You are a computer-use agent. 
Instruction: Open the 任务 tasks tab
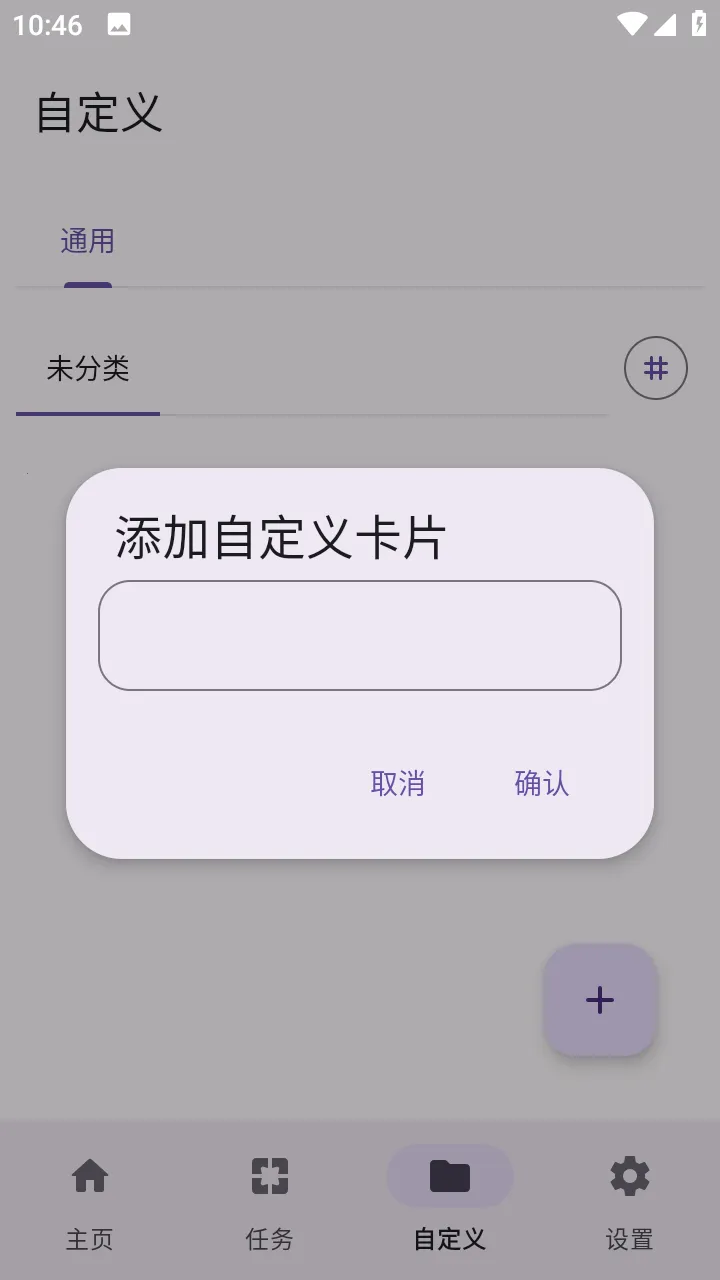[x=270, y=1200]
